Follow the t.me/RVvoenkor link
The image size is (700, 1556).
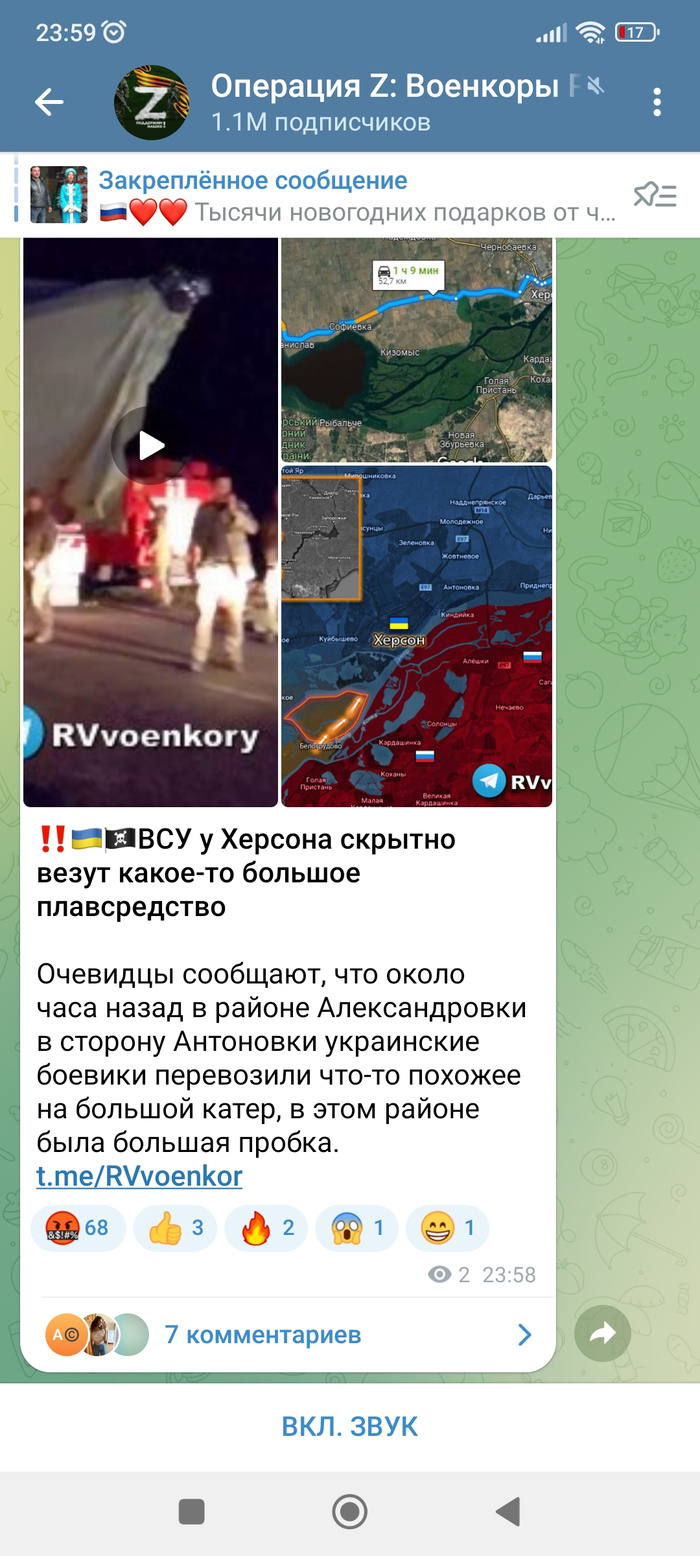[139, 1176]
